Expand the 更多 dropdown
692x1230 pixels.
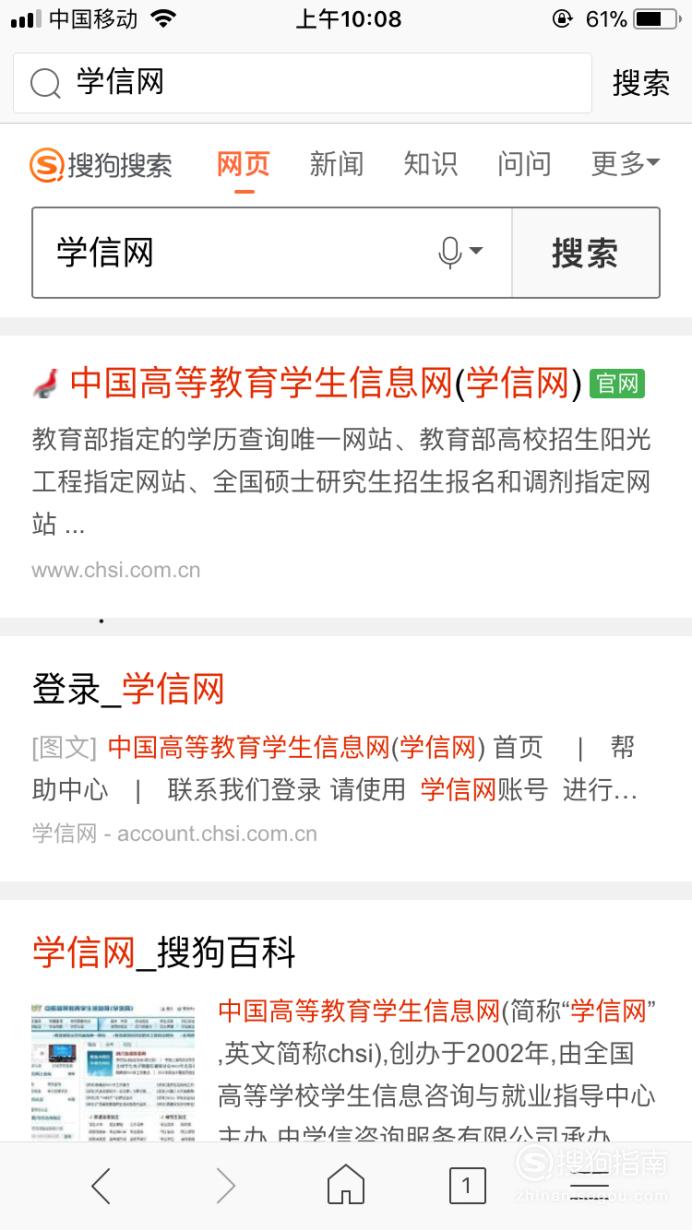(x=625, y=164)
